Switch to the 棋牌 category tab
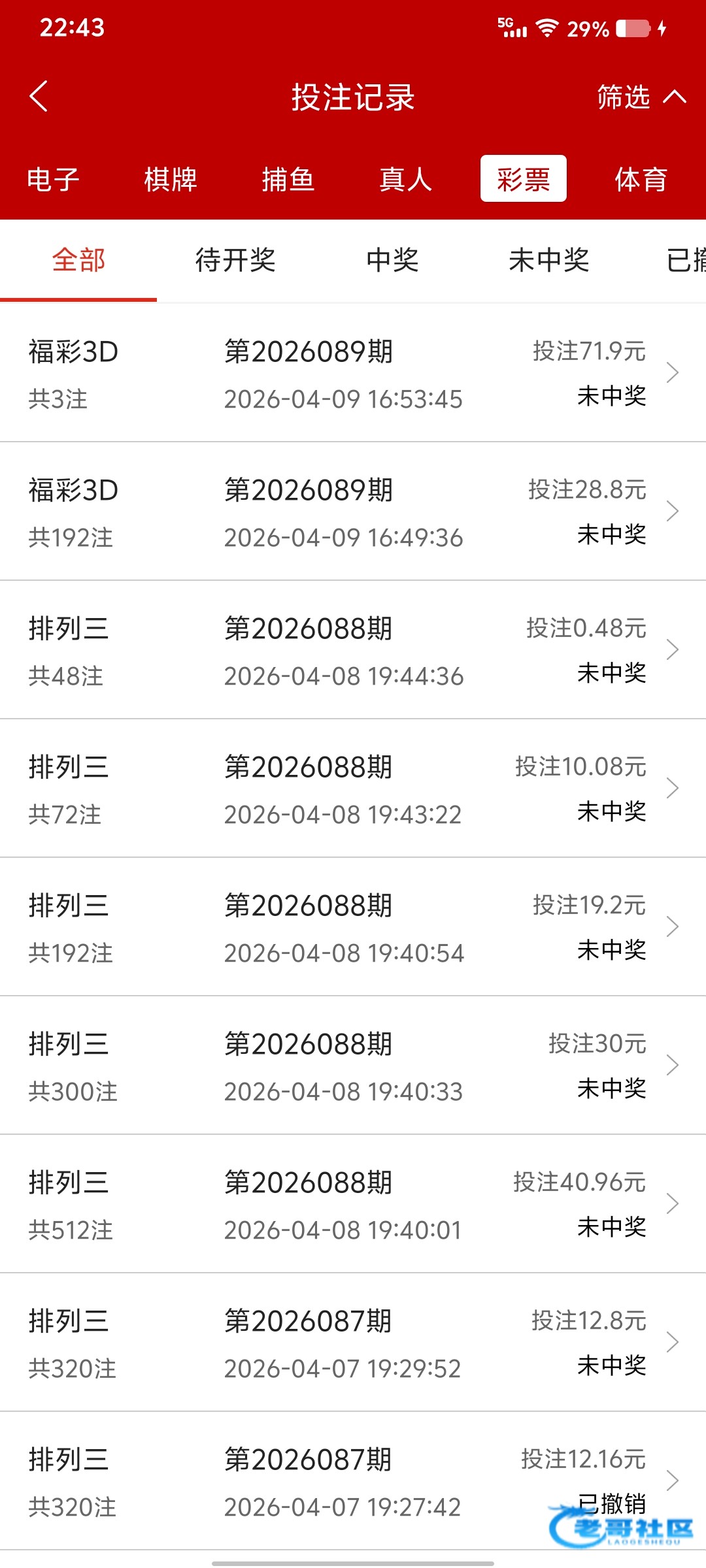 tap(171, 179)
